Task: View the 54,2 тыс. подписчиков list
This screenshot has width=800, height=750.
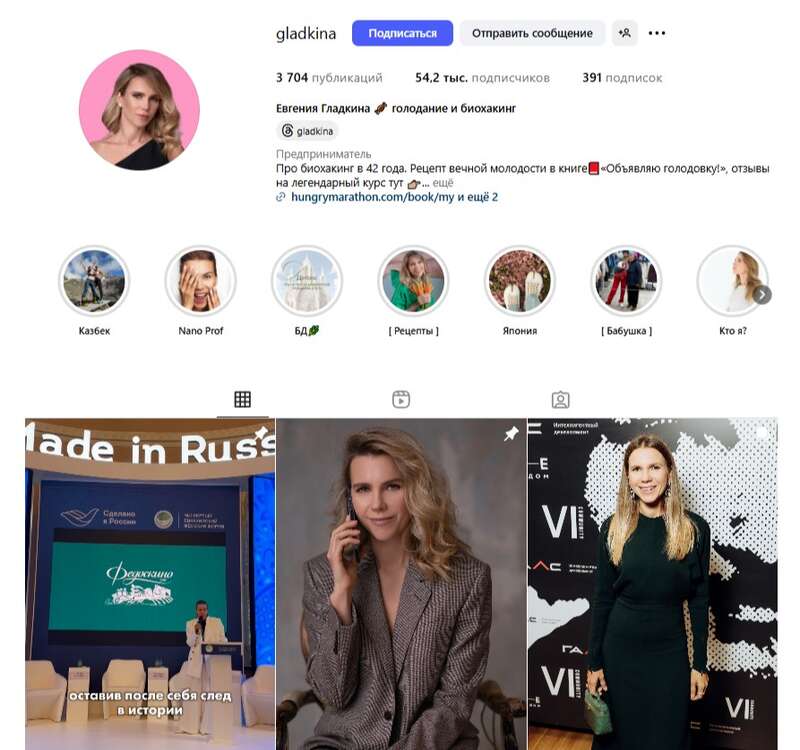Action: (482, 78)
